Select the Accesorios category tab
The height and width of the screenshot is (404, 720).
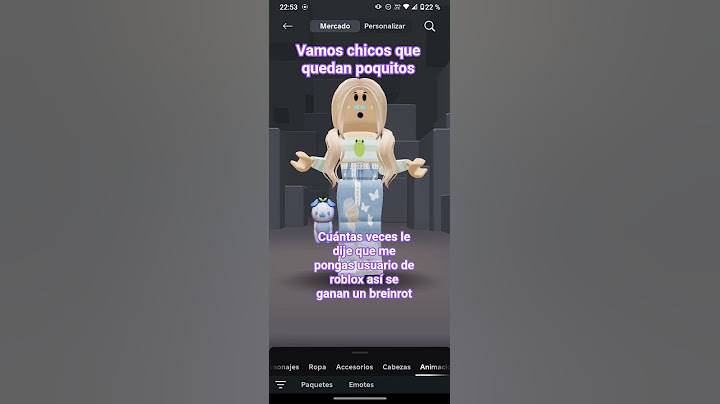(354, 367)
